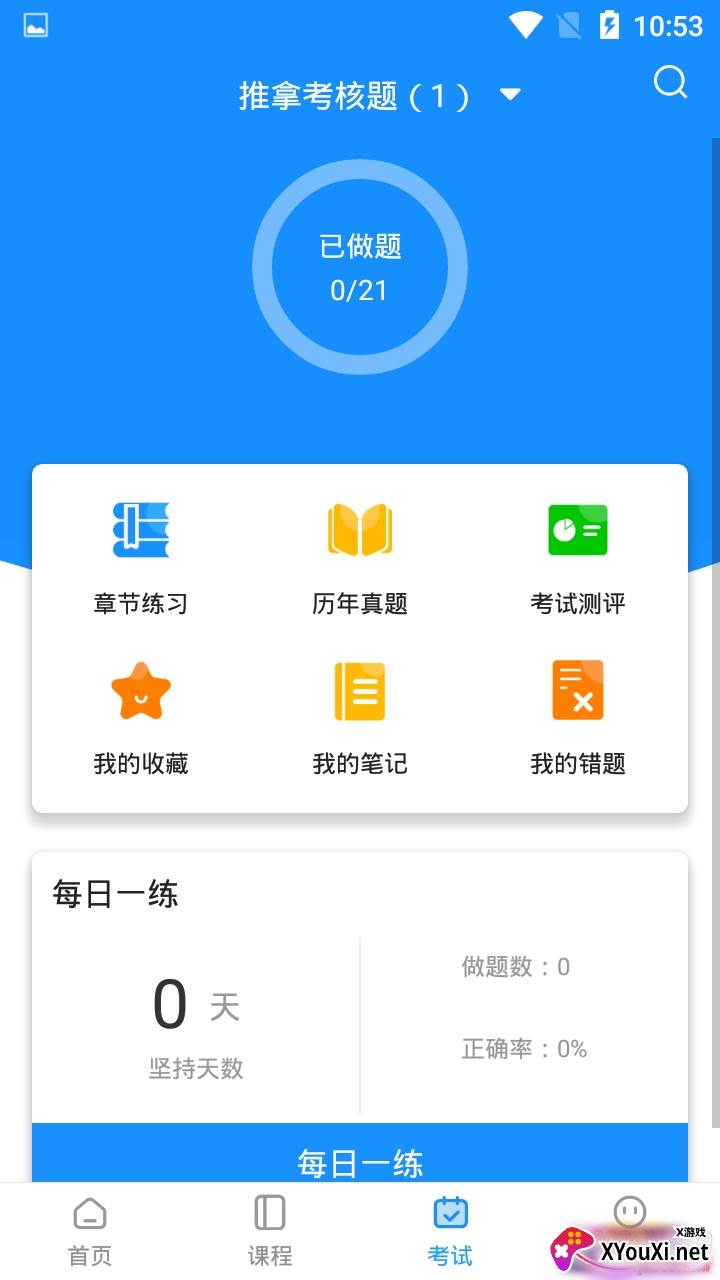
Task: Open the search magnifier icon
Action: click(671, 82)
